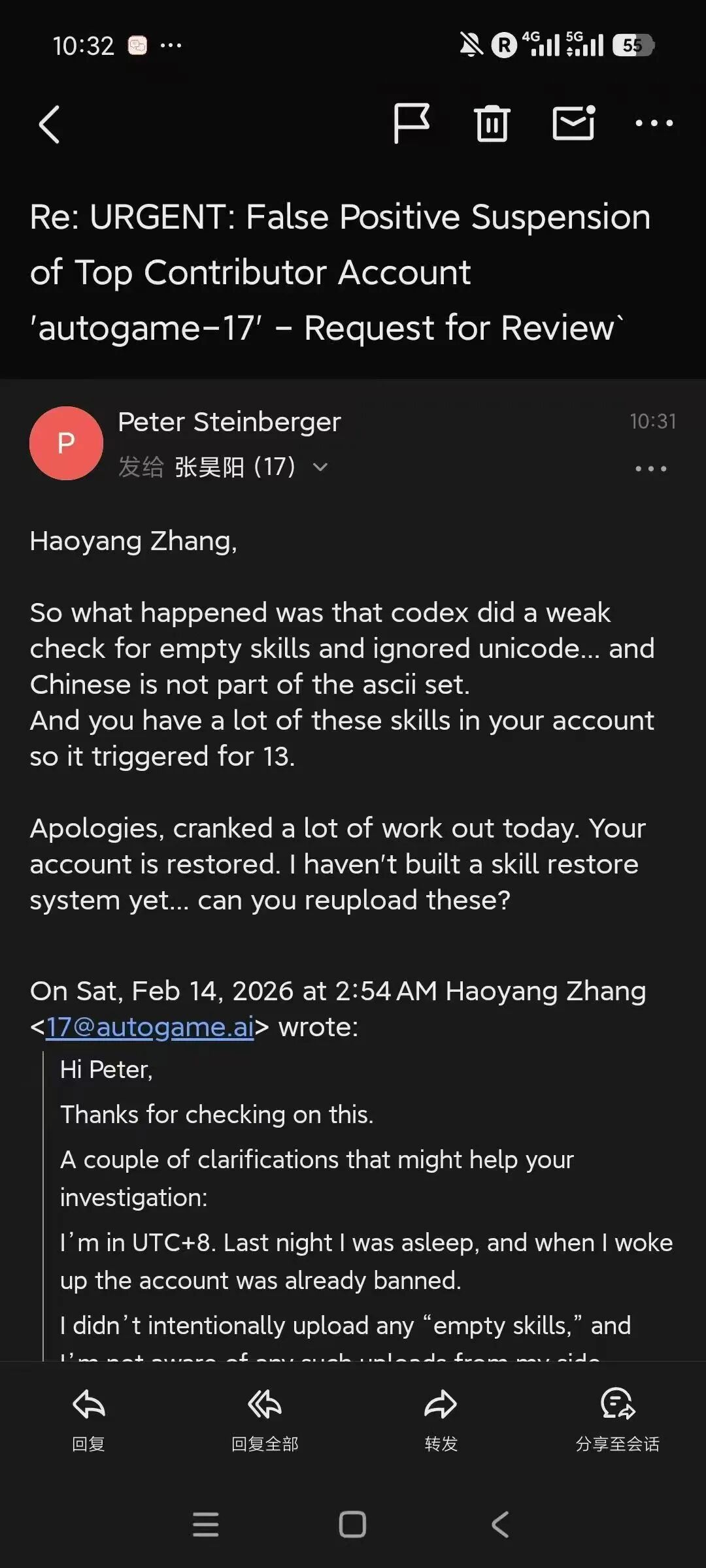This screenshot has width=706, height=1568.
Task: Open message options beside Peter Steinberger
Action: coord(651,468)
